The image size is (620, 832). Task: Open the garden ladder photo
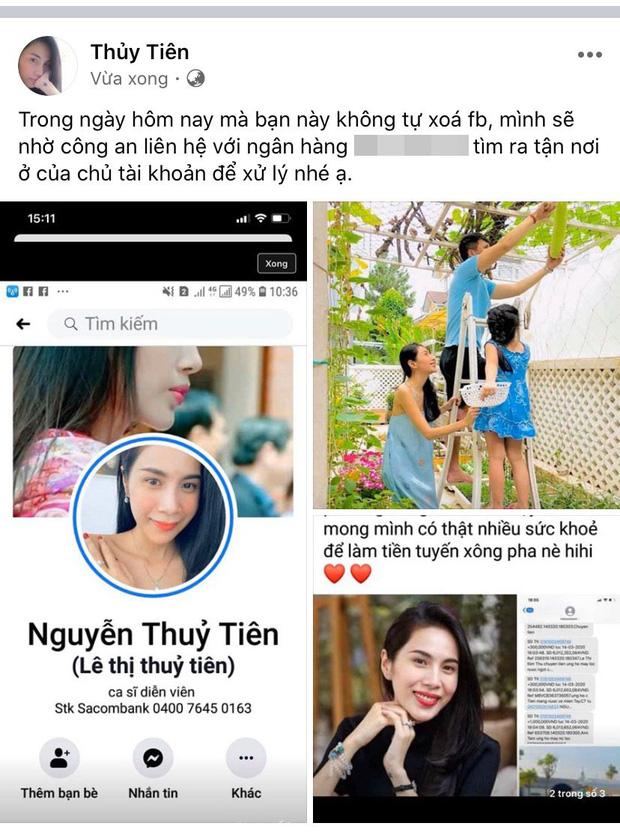(x=465, y=355)
